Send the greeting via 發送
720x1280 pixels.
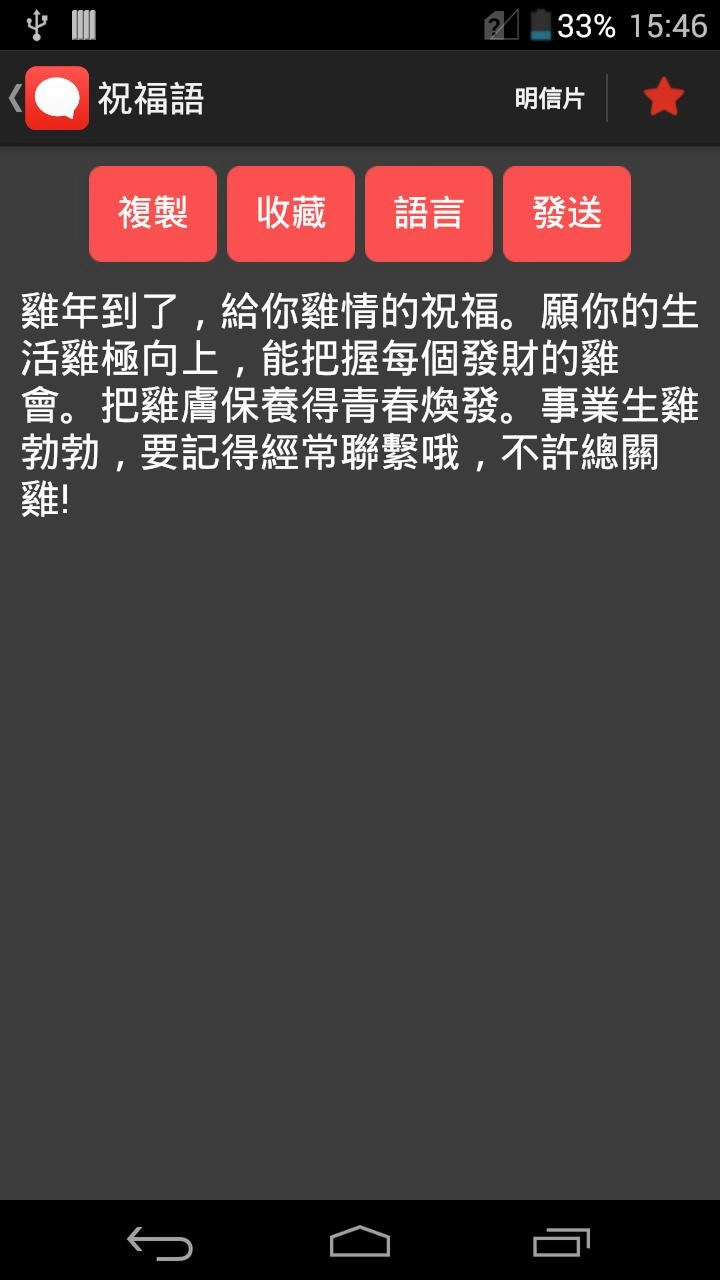(x=567, y=213)
